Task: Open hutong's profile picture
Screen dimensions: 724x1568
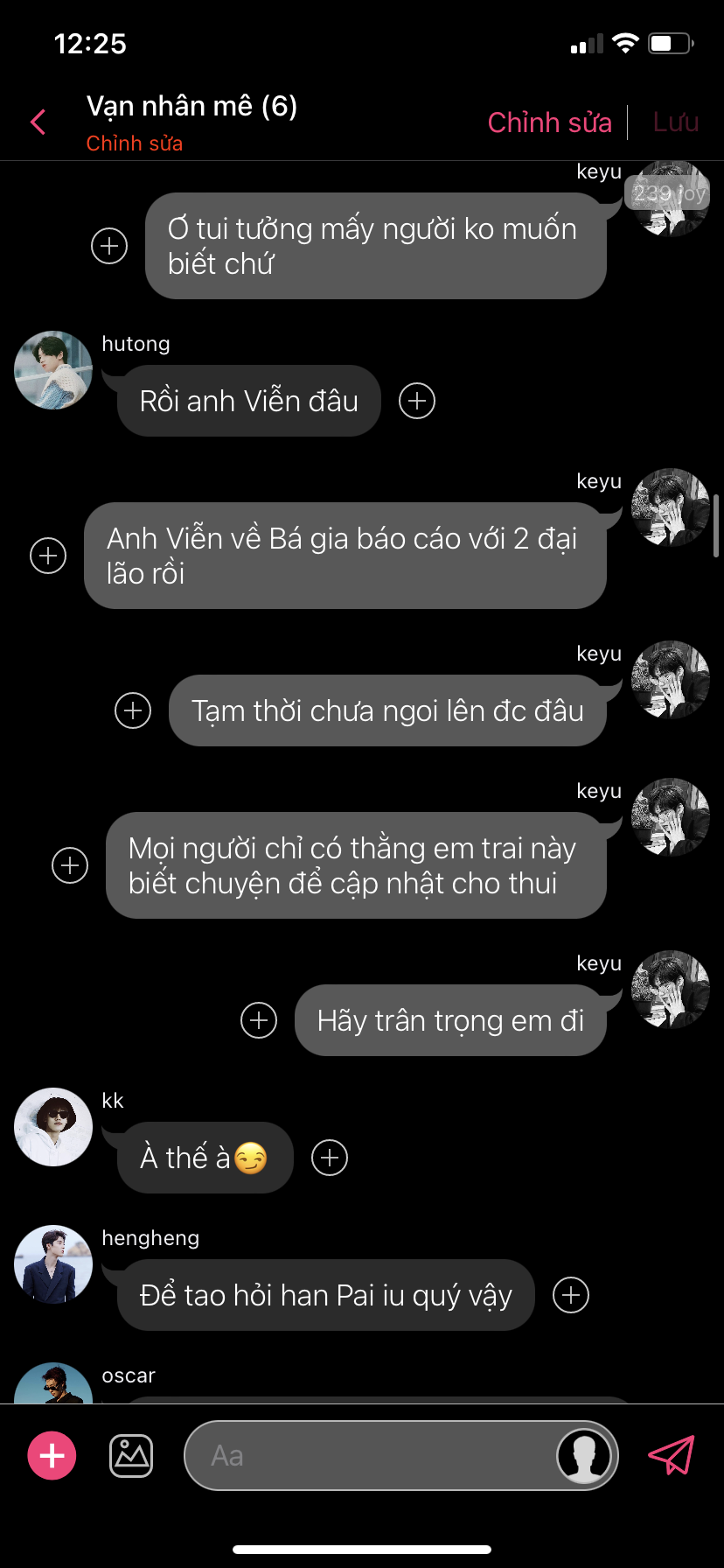Action: point(53,370)
